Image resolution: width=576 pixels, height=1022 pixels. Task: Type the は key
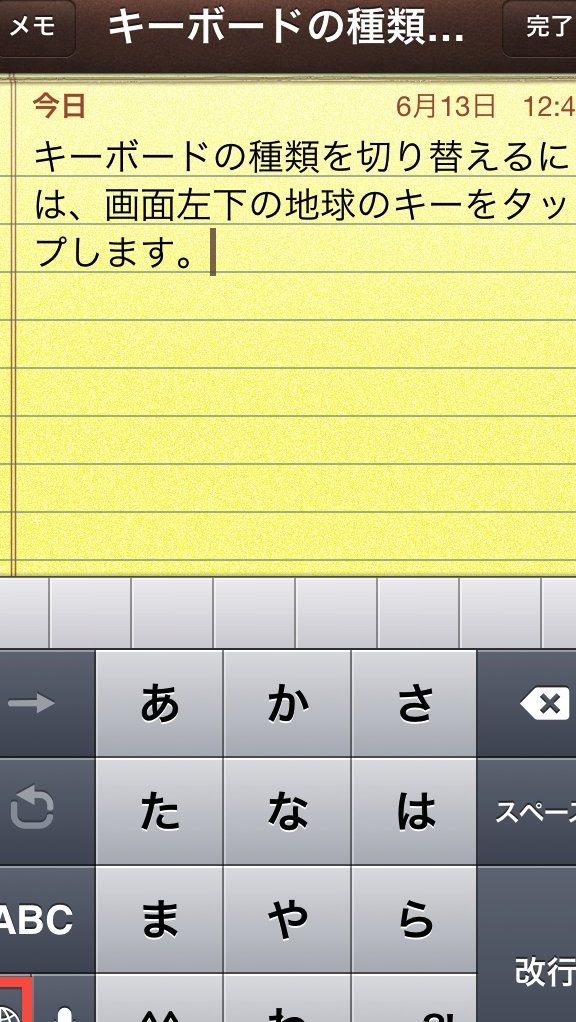pyautogui.click(x=414, y=812)
